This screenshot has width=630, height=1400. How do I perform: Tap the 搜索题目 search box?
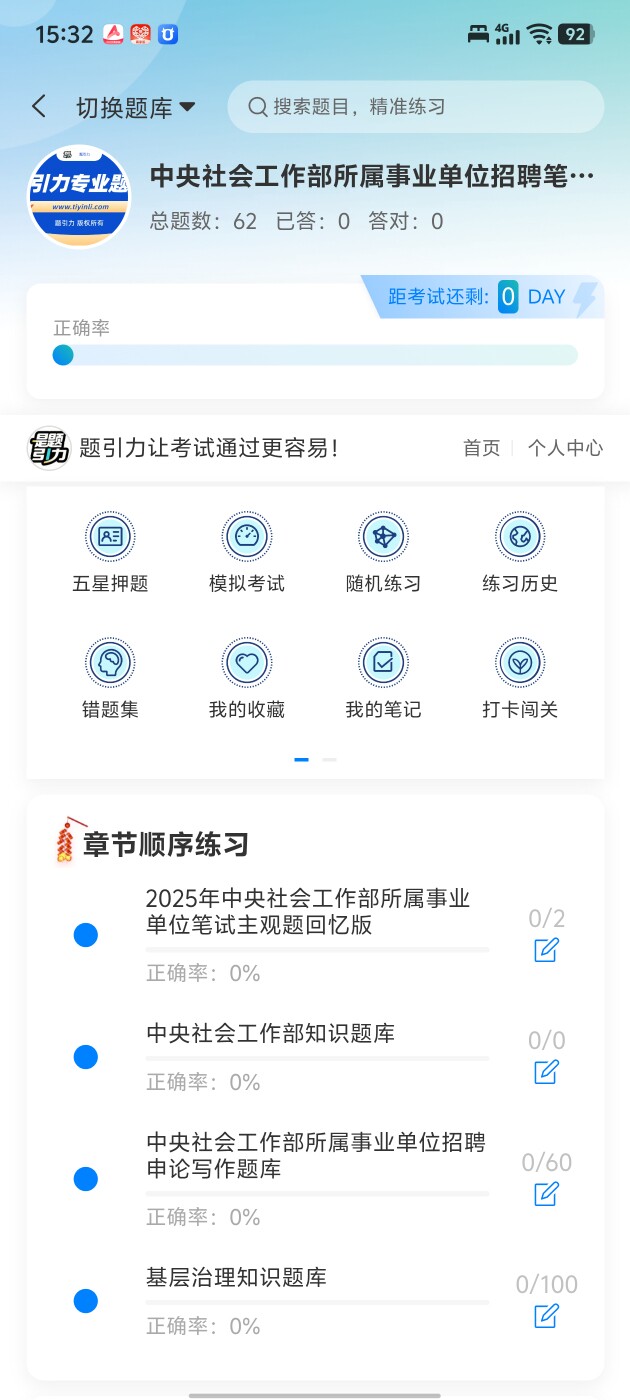(416, 107)
